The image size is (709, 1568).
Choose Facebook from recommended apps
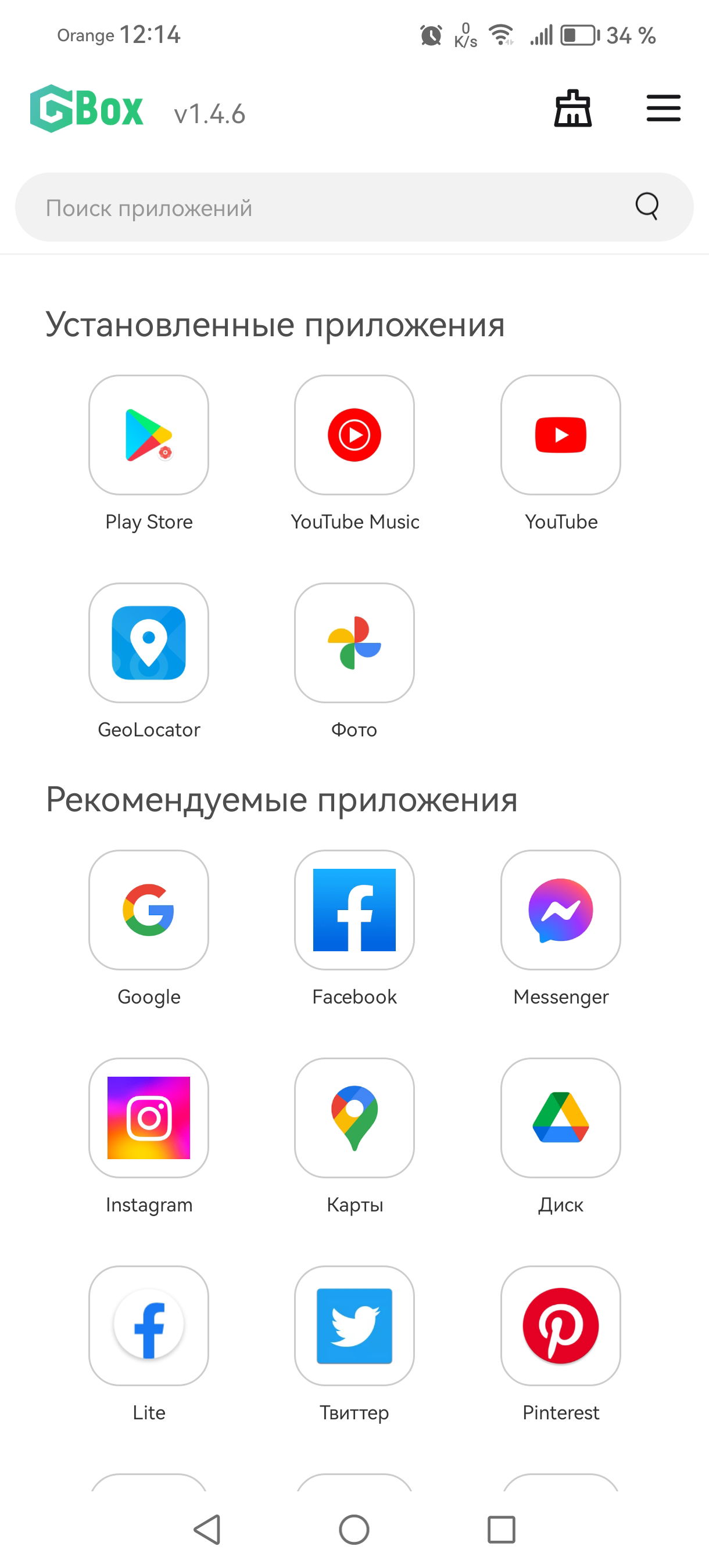[354, 910]
